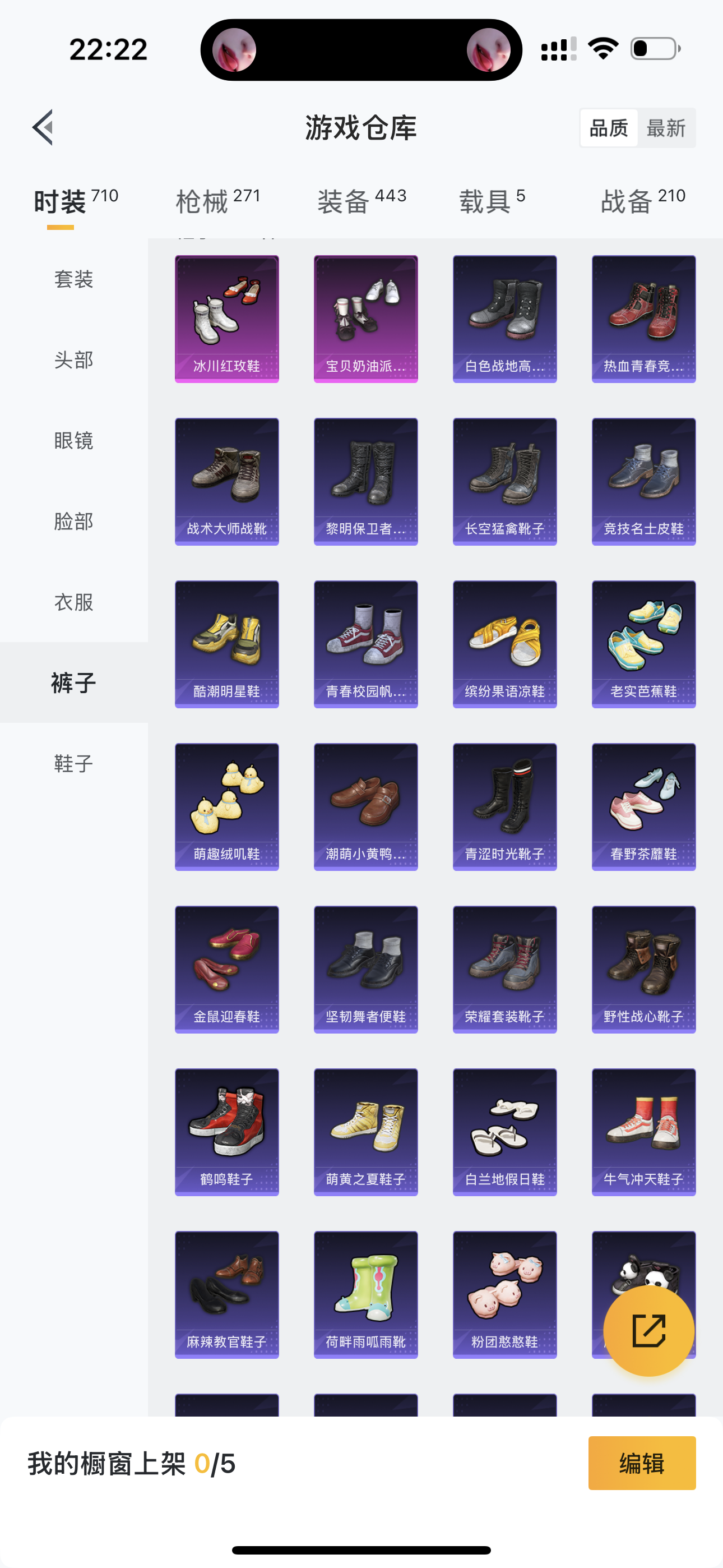This screenshot has width=723, height=1568.
Task: Sort items by 最新
Action: click(666, 128)
